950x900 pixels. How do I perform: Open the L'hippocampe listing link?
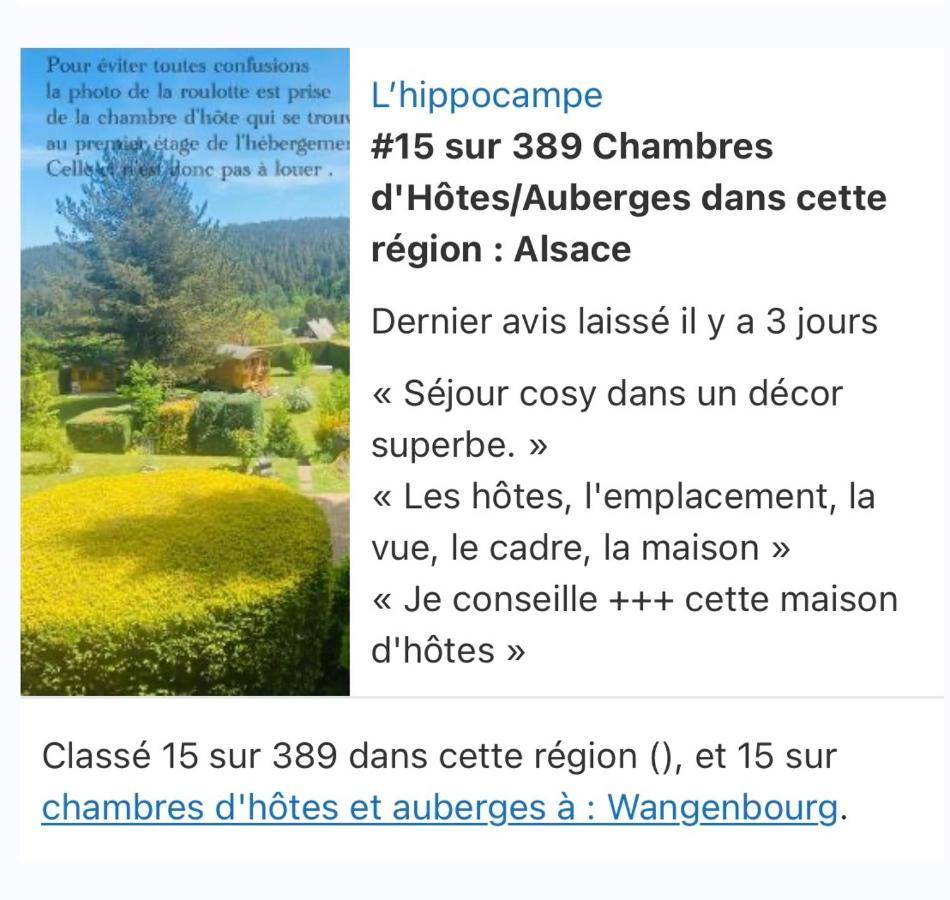[487, 96]
